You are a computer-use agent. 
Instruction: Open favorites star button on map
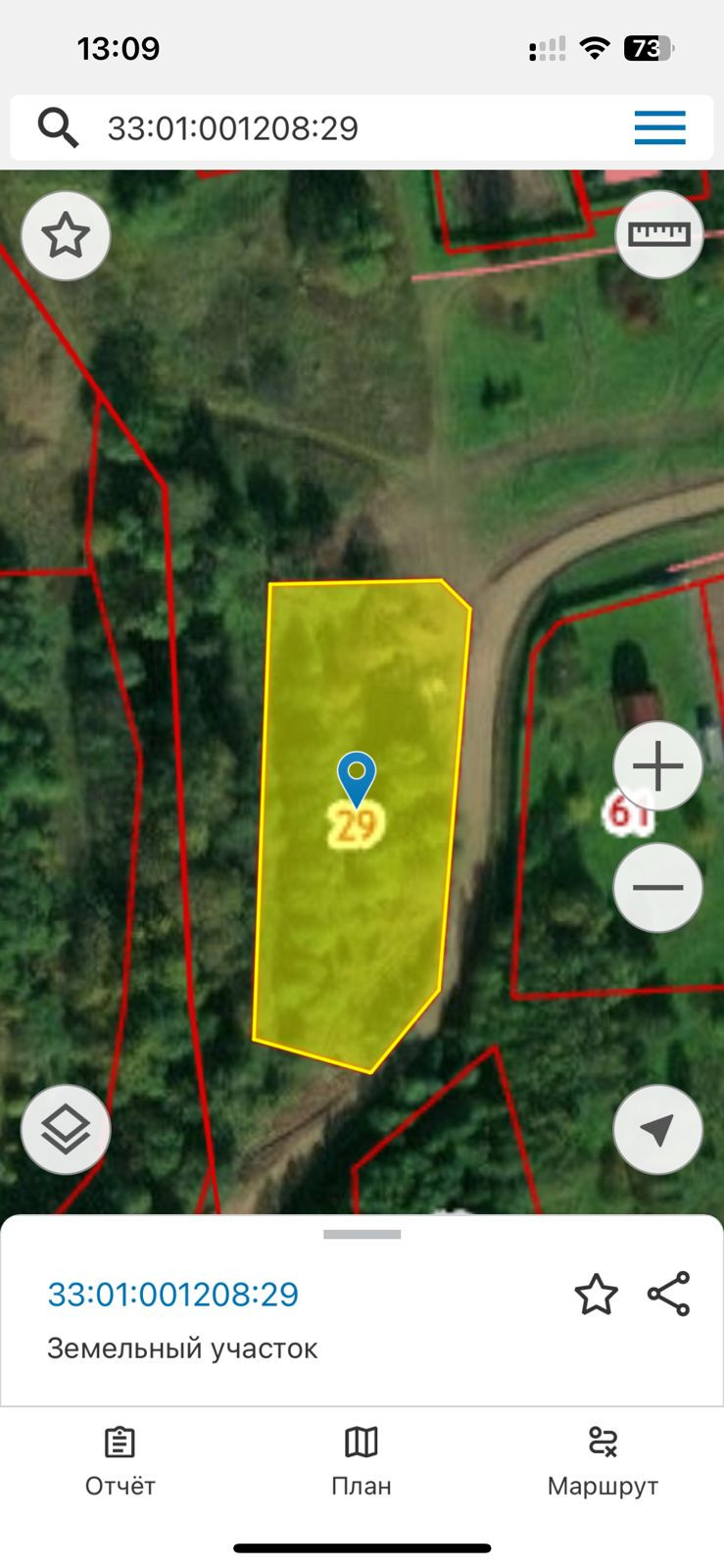pyautogui.click(x=66, y=236)
